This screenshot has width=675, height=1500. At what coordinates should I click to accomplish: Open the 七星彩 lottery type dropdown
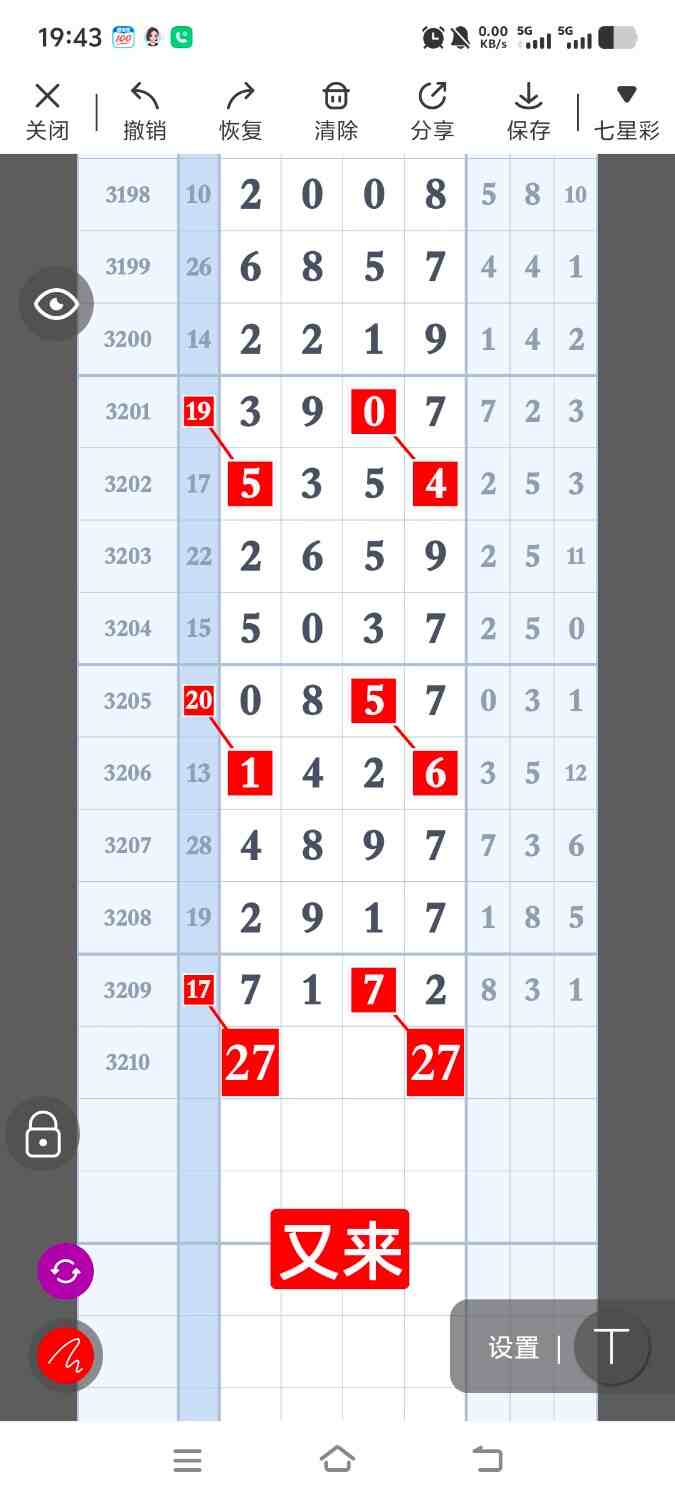click(x=626, y=111)
